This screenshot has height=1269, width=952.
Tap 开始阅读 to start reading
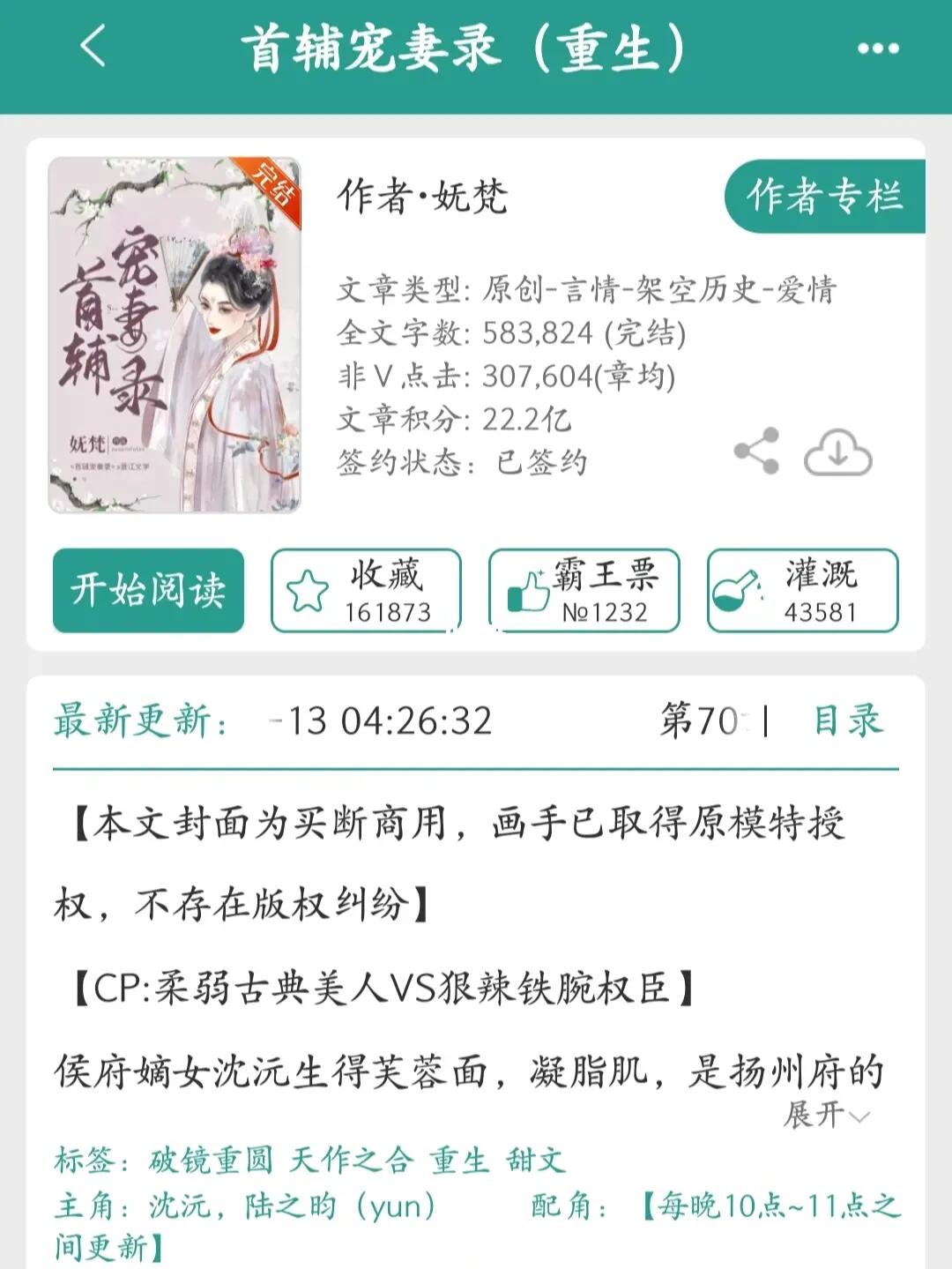tap(148, 590)
